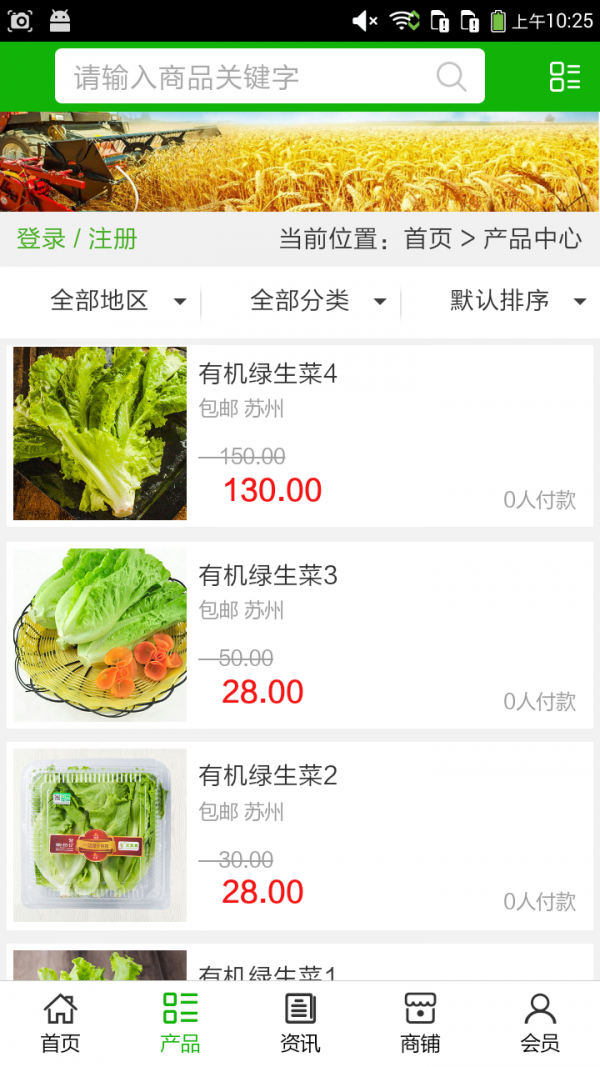Switch to the 资讯 news tab

[300, 1023]
